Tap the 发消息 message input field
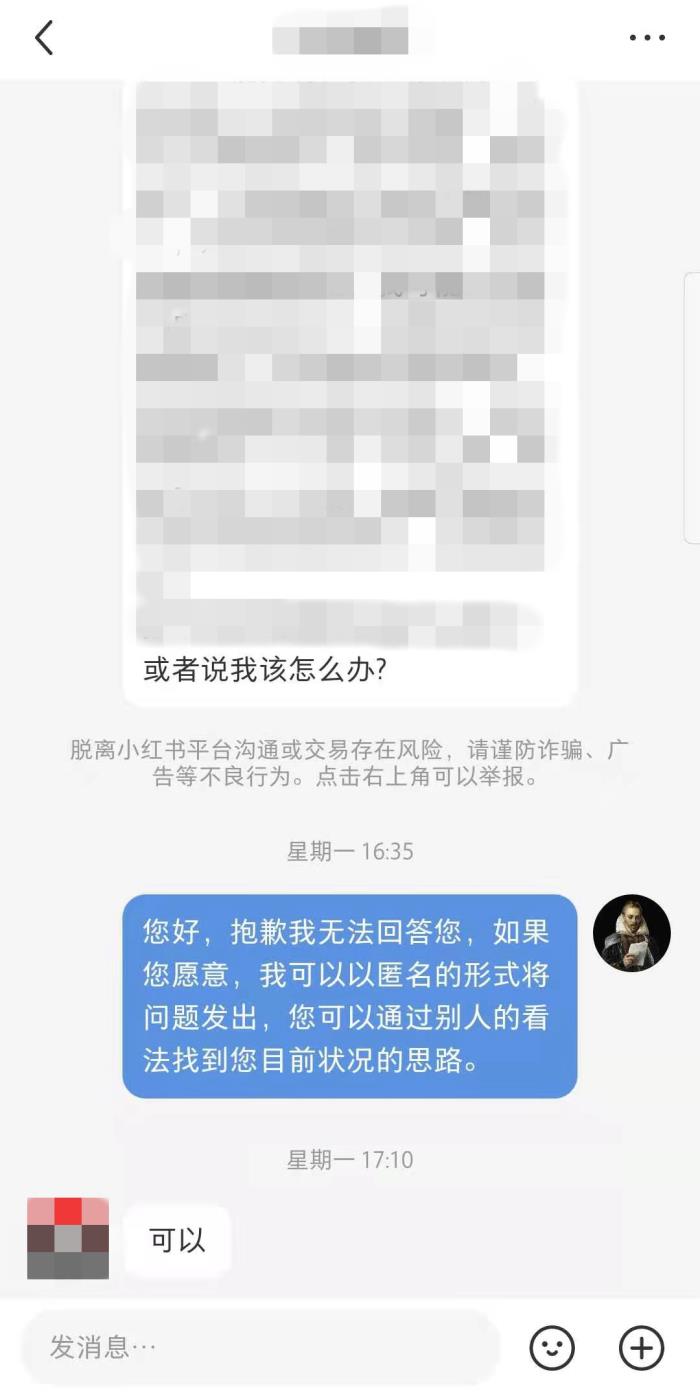 point(260,1347)
